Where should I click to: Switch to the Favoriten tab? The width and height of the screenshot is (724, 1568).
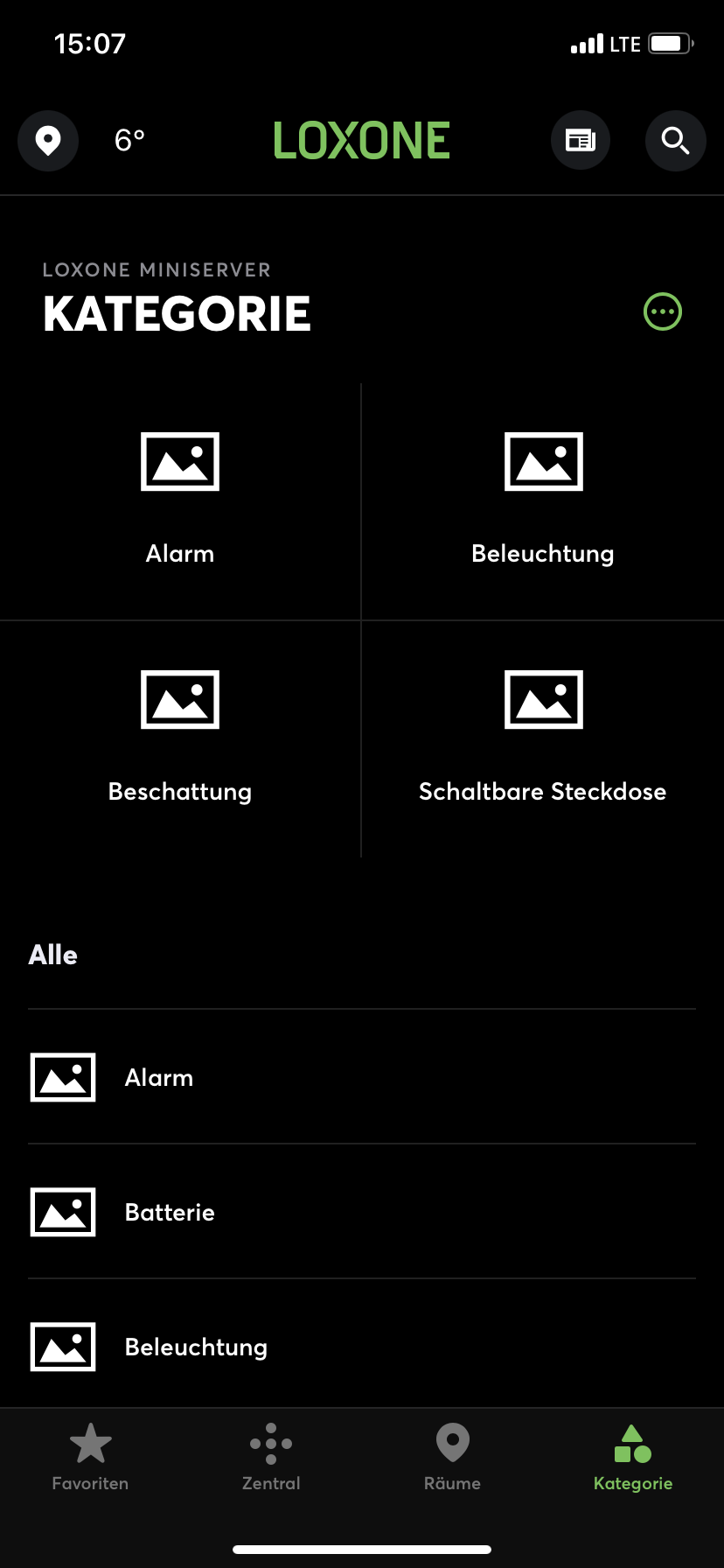click(x=90, y=1458)
